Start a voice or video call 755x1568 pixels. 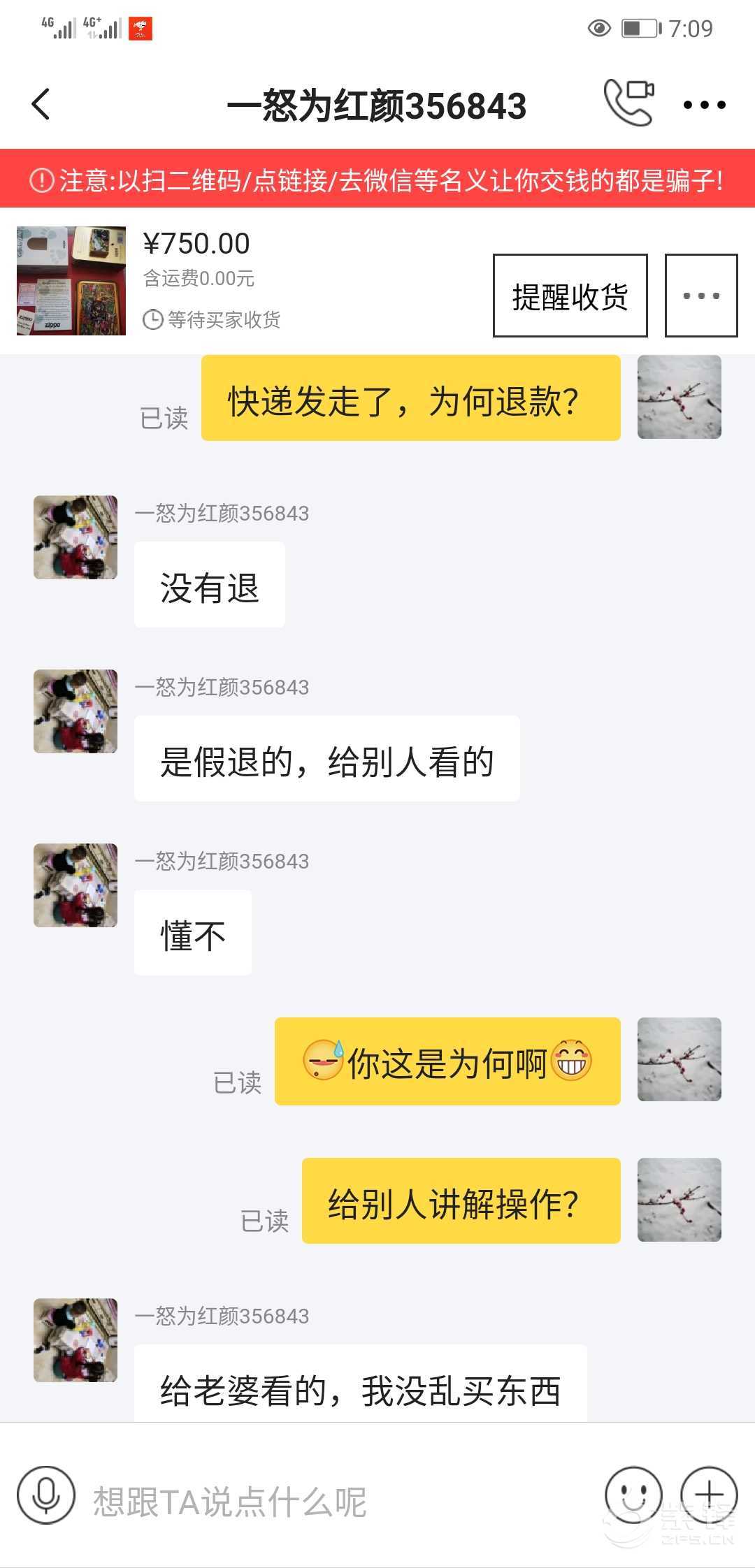point(628,103)
